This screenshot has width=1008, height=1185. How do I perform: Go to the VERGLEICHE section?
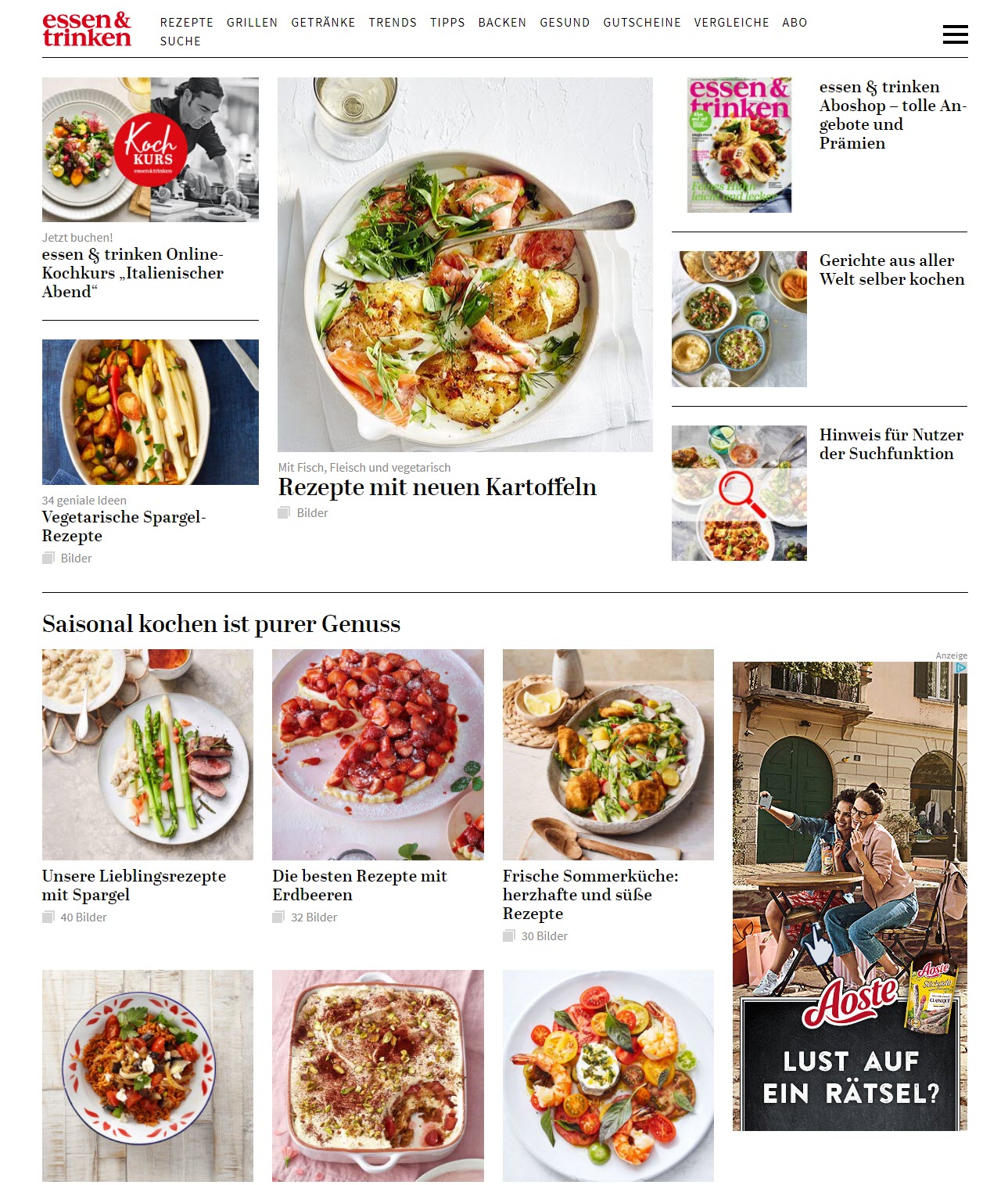(x=731, y=23)
